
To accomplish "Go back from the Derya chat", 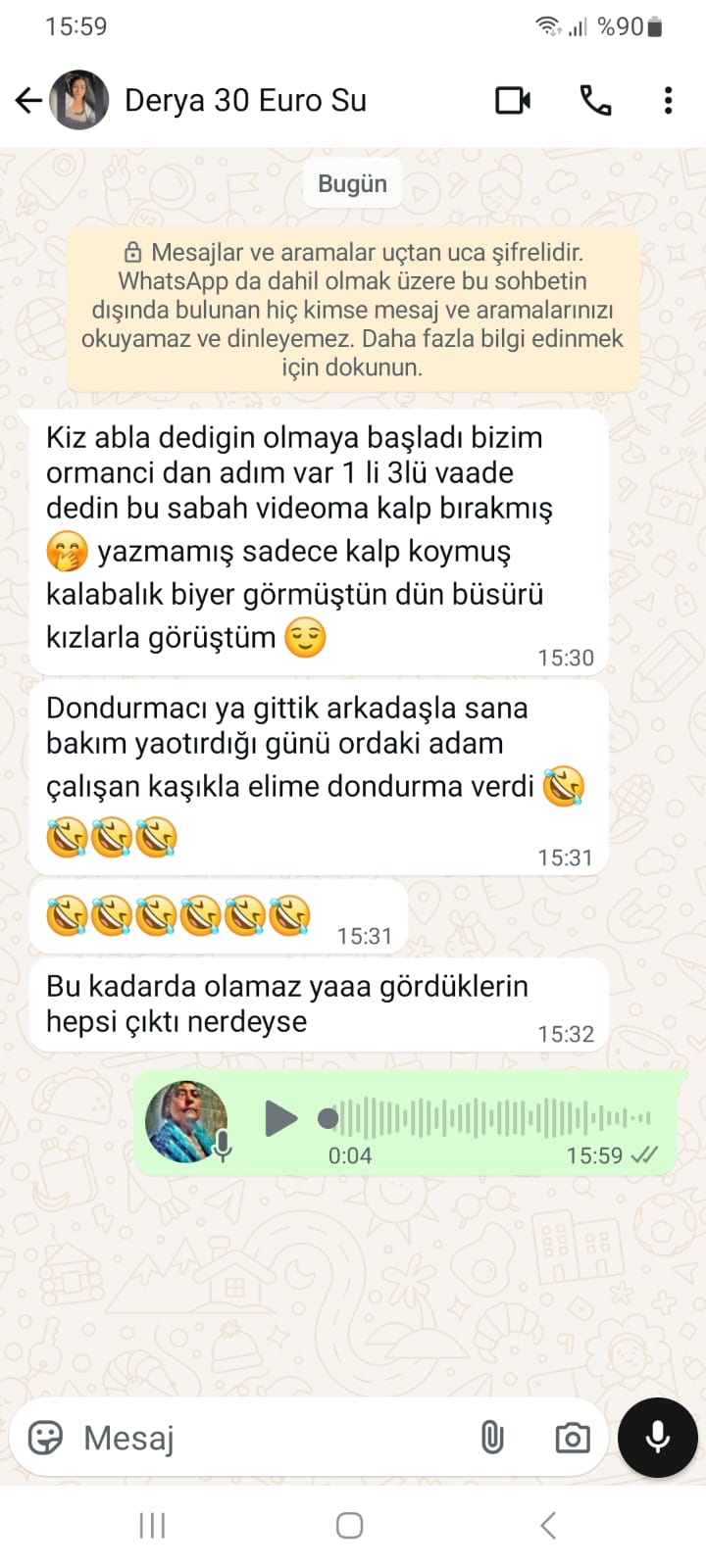I will [x=29, y=100].
